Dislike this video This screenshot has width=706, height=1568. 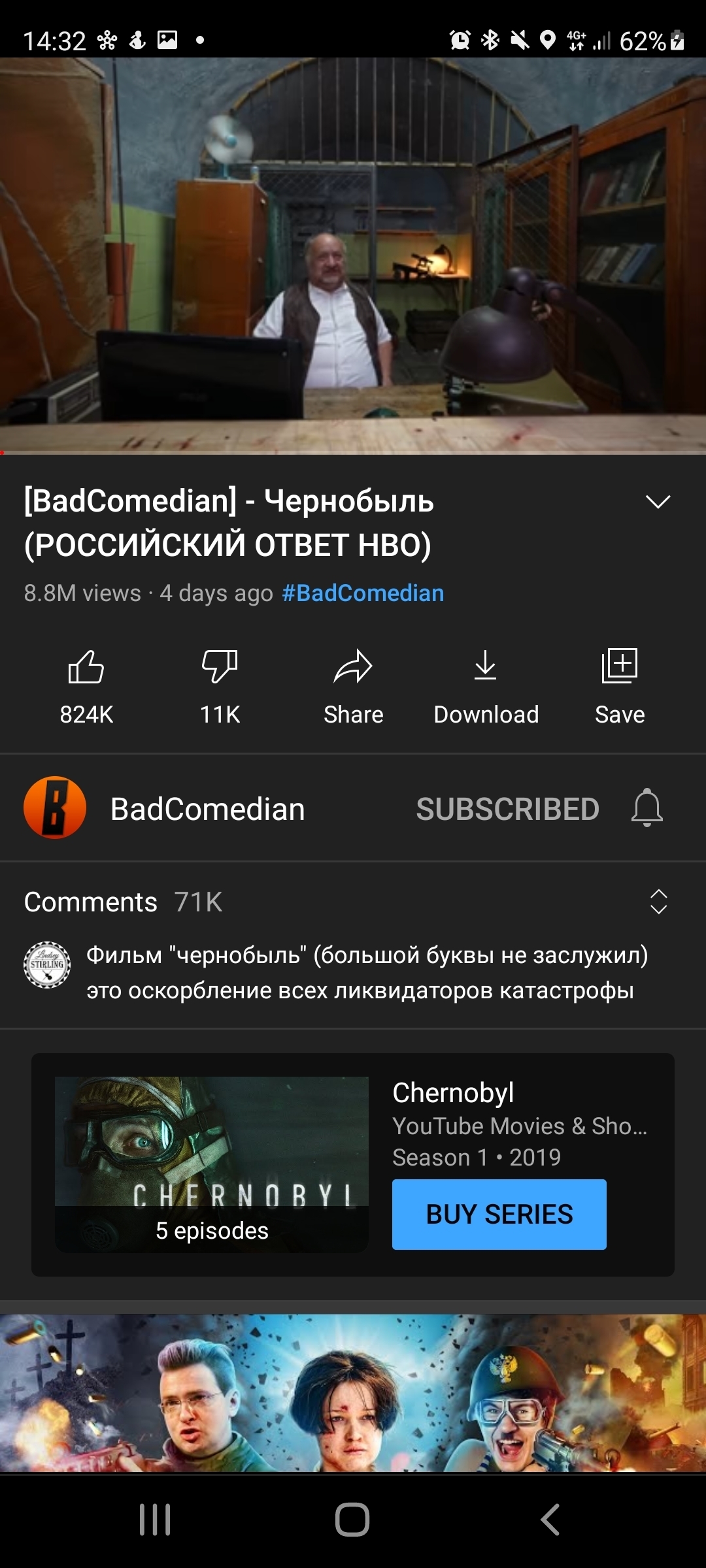click(220, 685)
